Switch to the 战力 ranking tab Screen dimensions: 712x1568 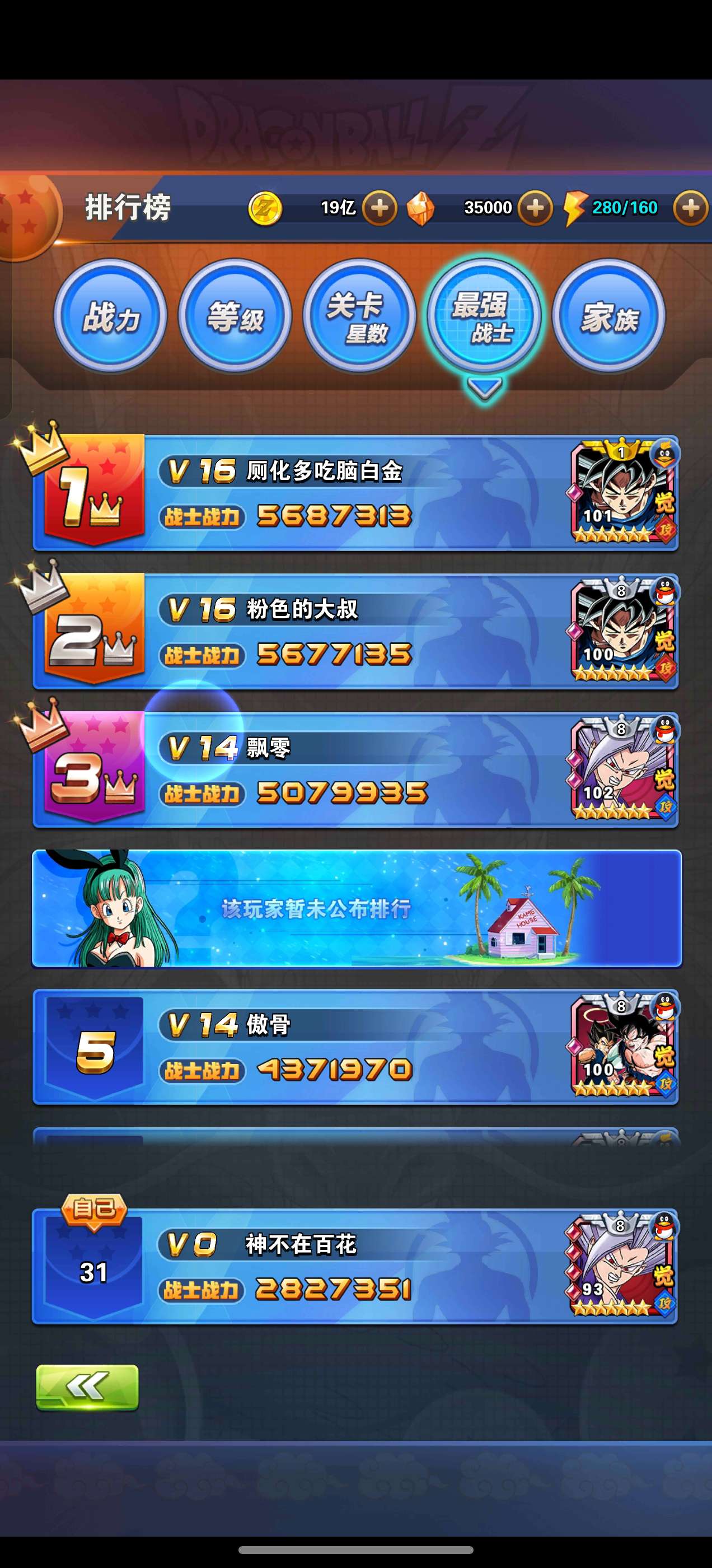pos(110,316)
